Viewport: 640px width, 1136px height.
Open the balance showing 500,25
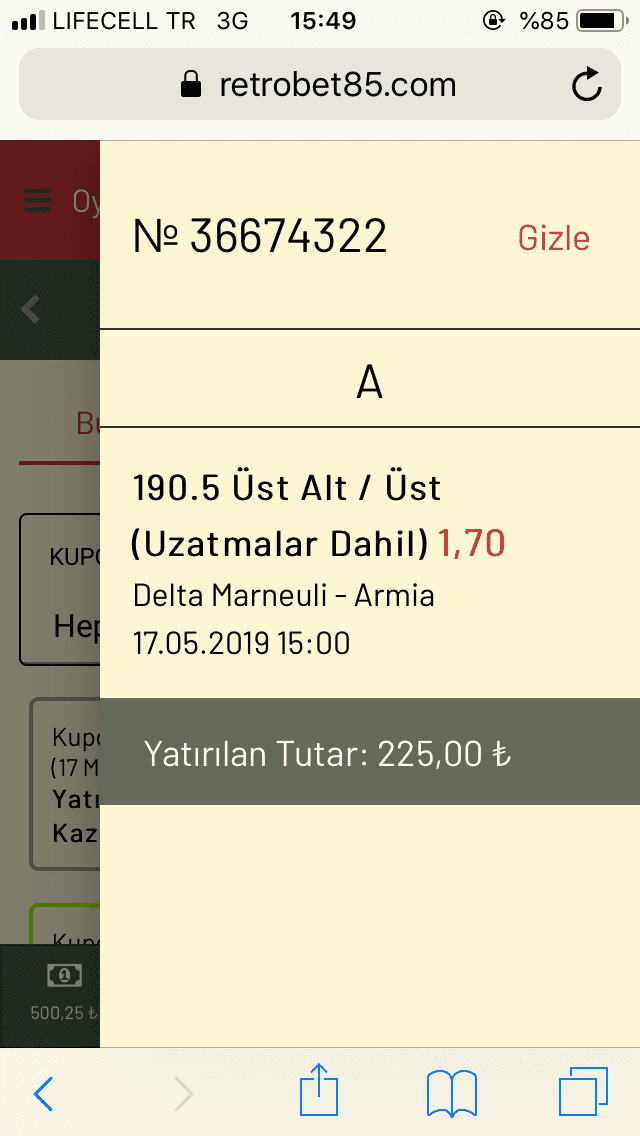[64, 991]
